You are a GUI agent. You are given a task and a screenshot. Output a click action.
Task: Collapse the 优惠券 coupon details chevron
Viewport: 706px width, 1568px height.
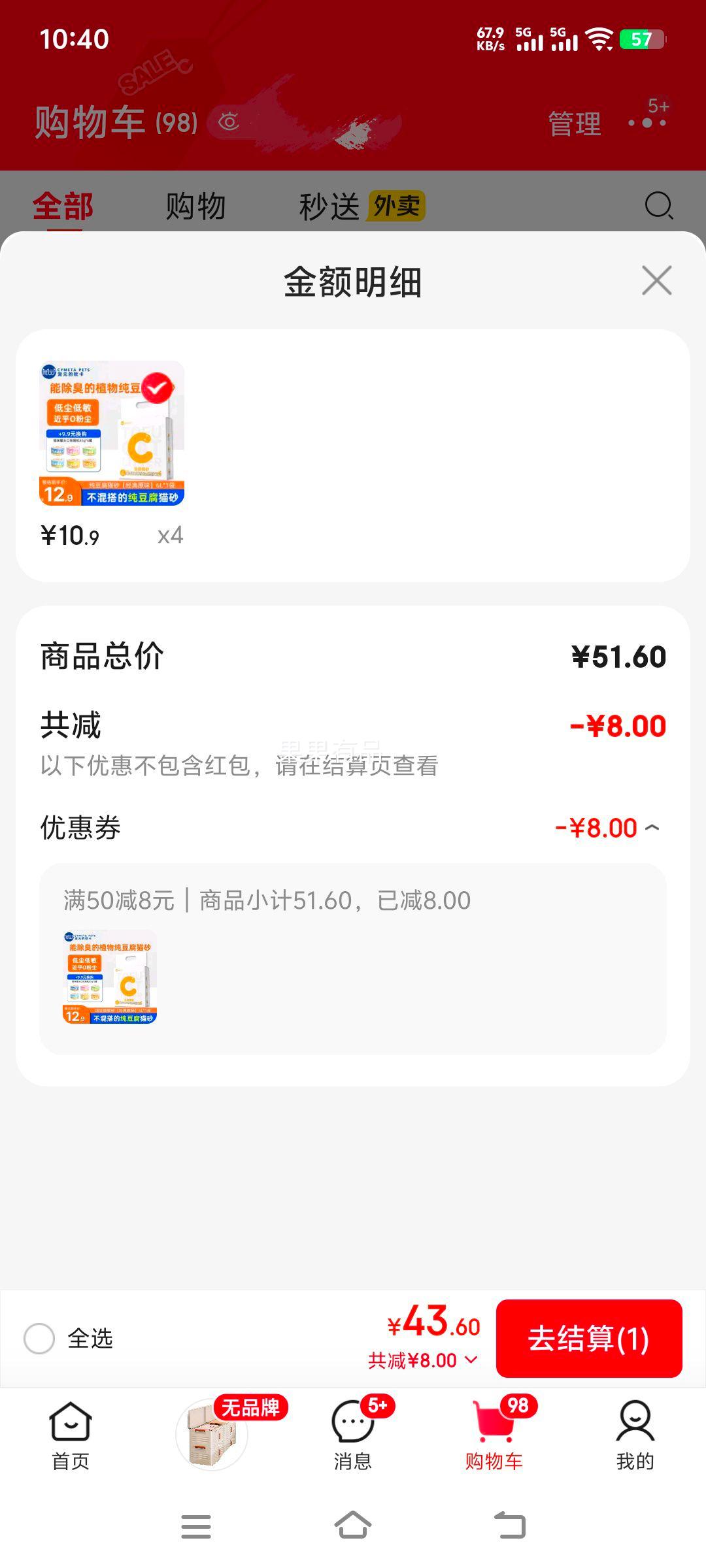click(652, 826)
